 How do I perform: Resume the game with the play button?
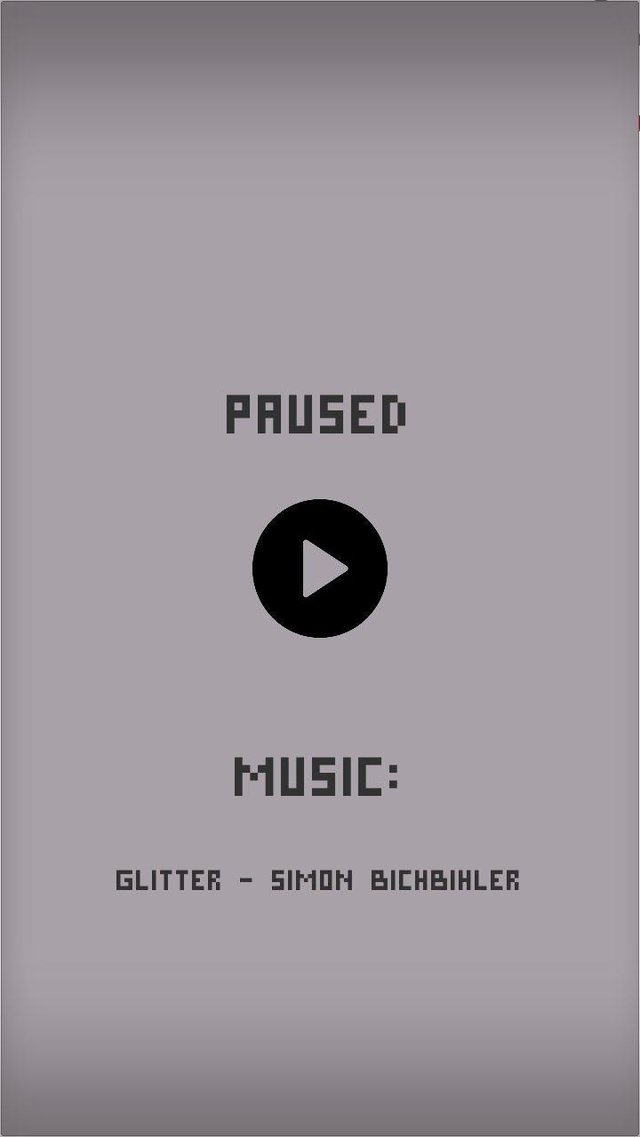320,569
